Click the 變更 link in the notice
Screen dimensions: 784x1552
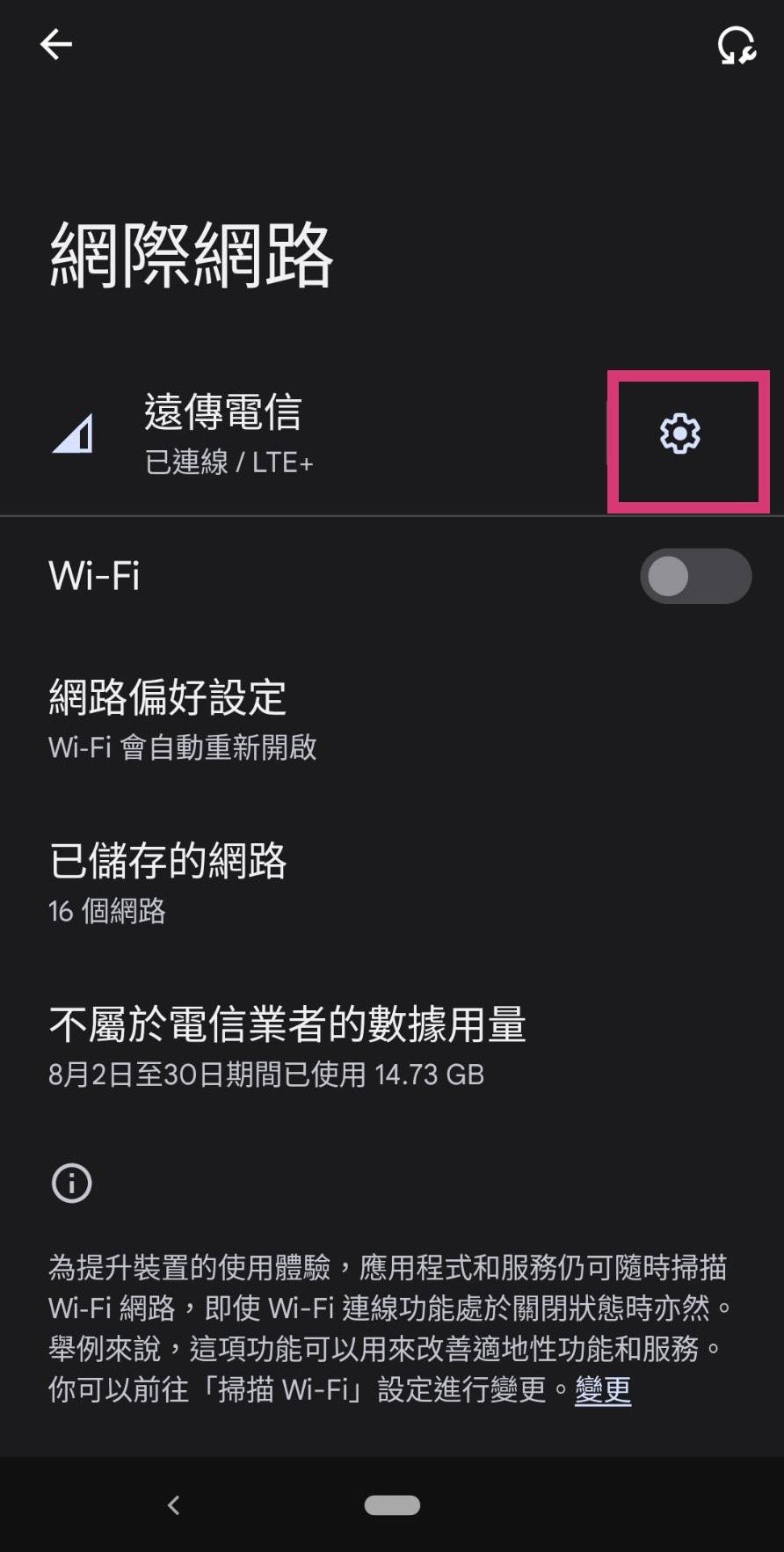click(602, 1390)
